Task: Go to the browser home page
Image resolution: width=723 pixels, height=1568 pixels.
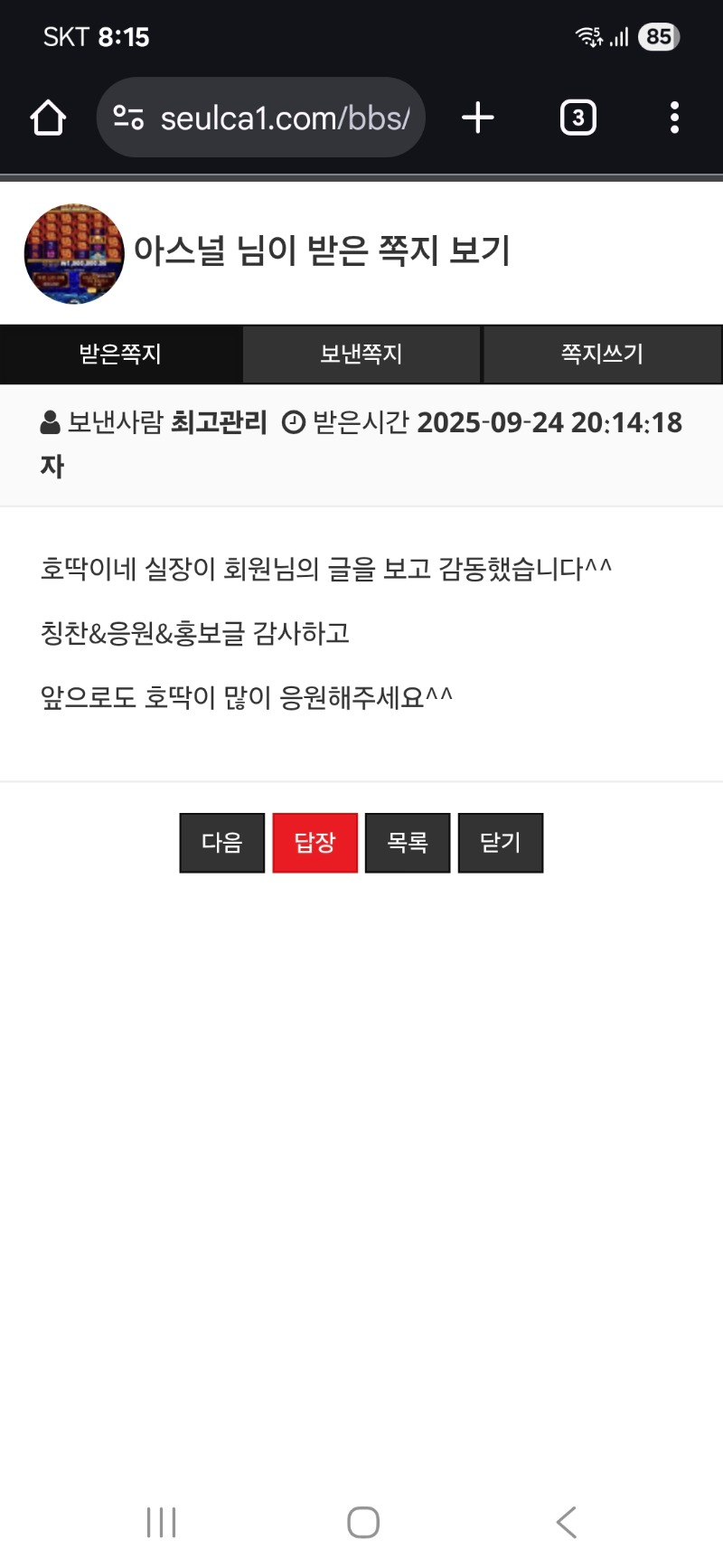Action: [48, 118]
